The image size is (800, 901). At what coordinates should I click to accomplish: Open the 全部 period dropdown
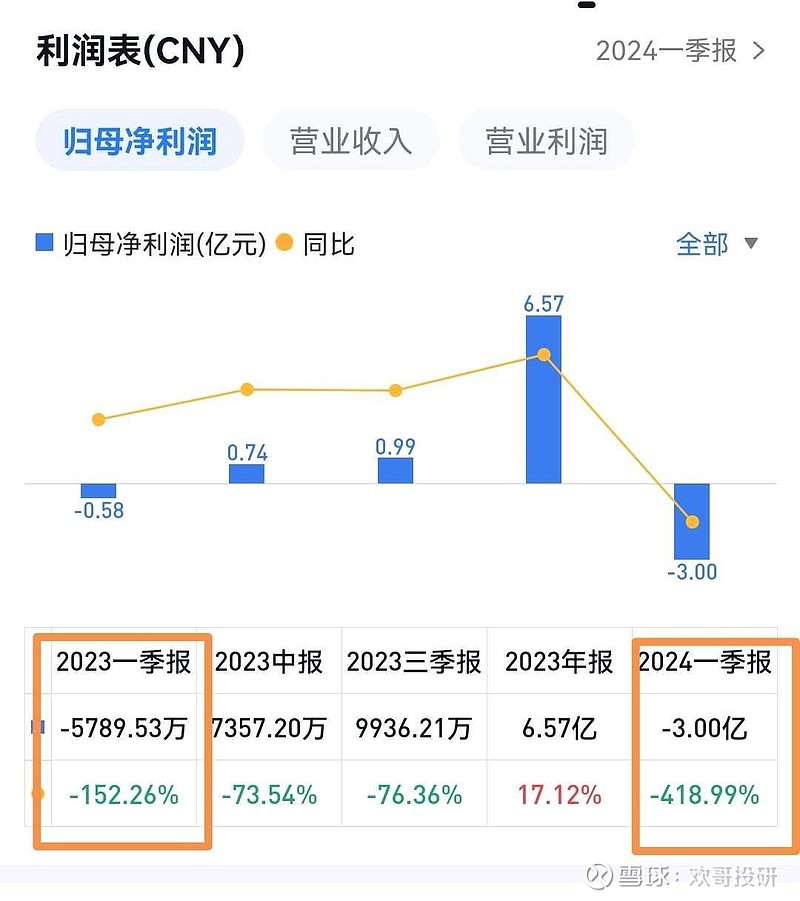pyautogui.click(x=704, y=243)
